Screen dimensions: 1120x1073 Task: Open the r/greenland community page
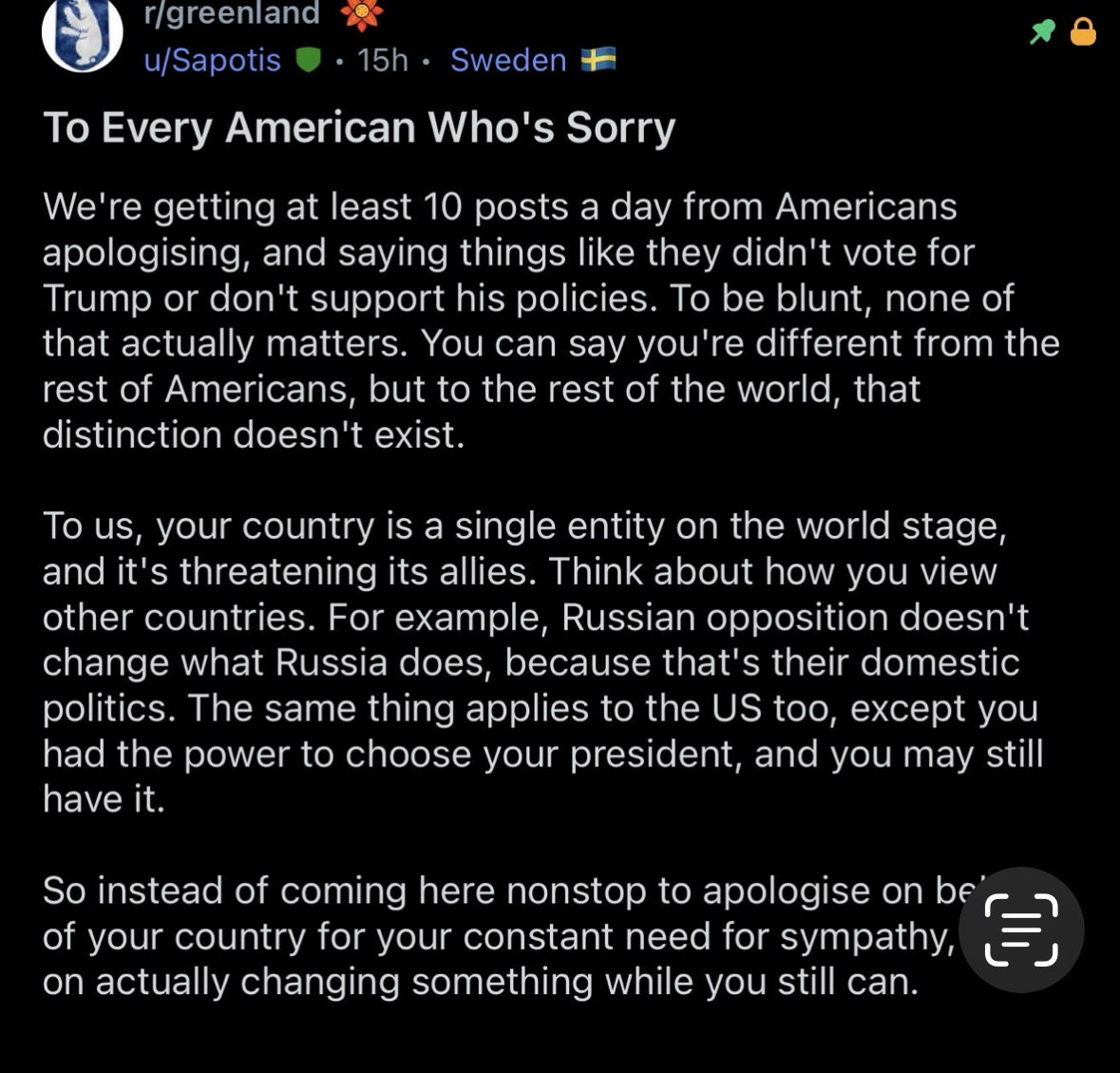[231, 14]
